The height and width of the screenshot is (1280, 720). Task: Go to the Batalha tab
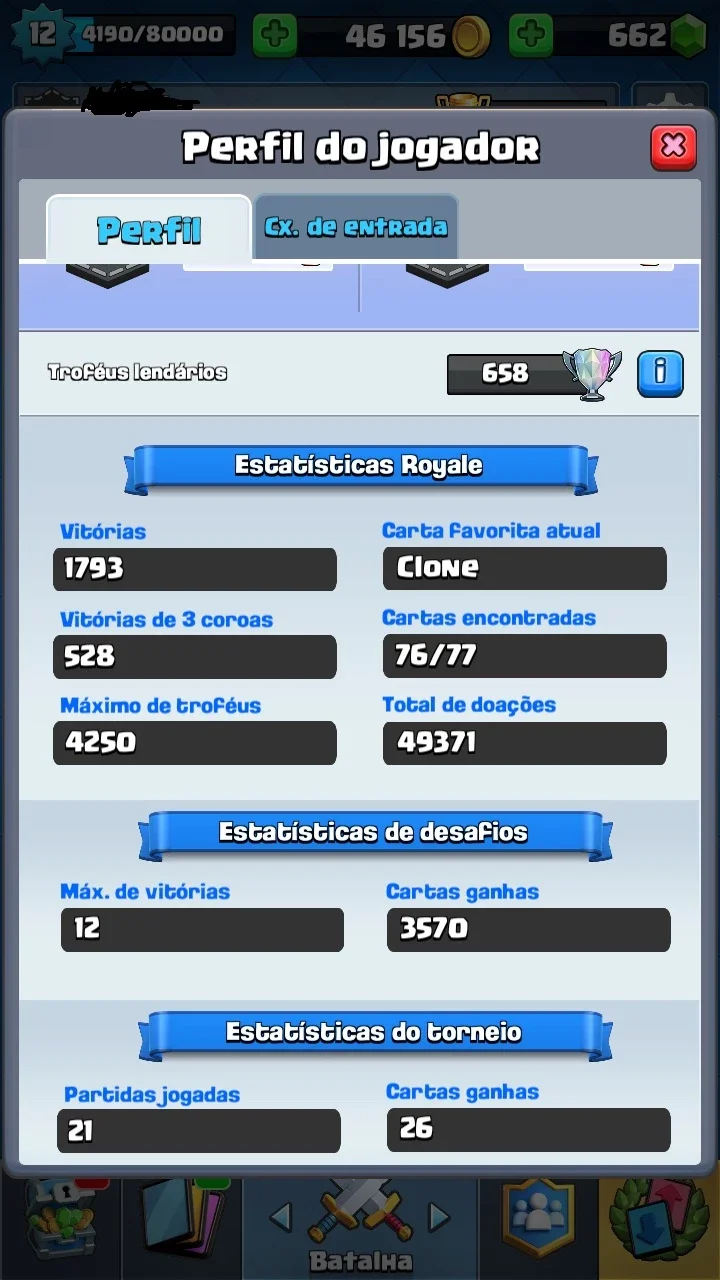point(360,1227)
